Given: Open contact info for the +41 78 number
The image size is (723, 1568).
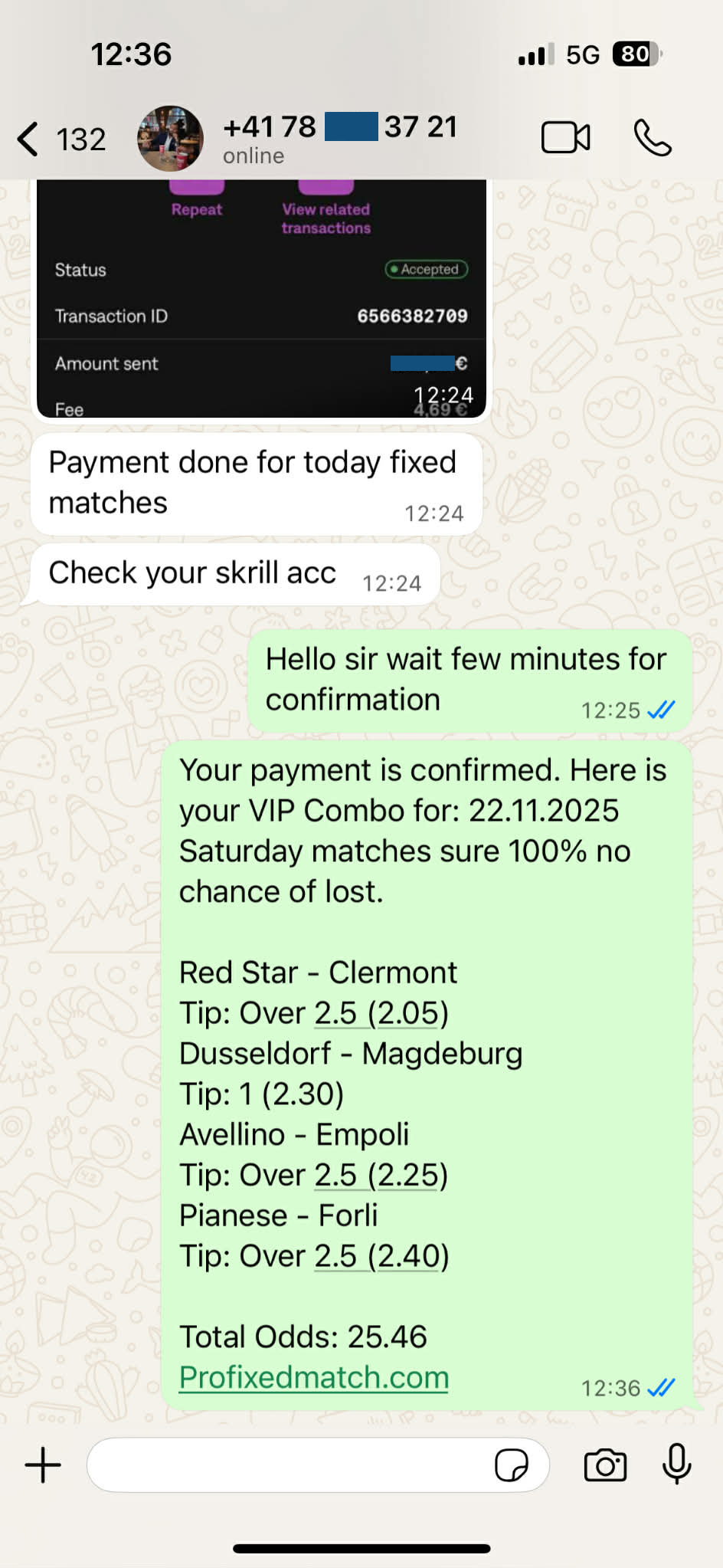Looking at the screenshot, I should click(339, 138).
